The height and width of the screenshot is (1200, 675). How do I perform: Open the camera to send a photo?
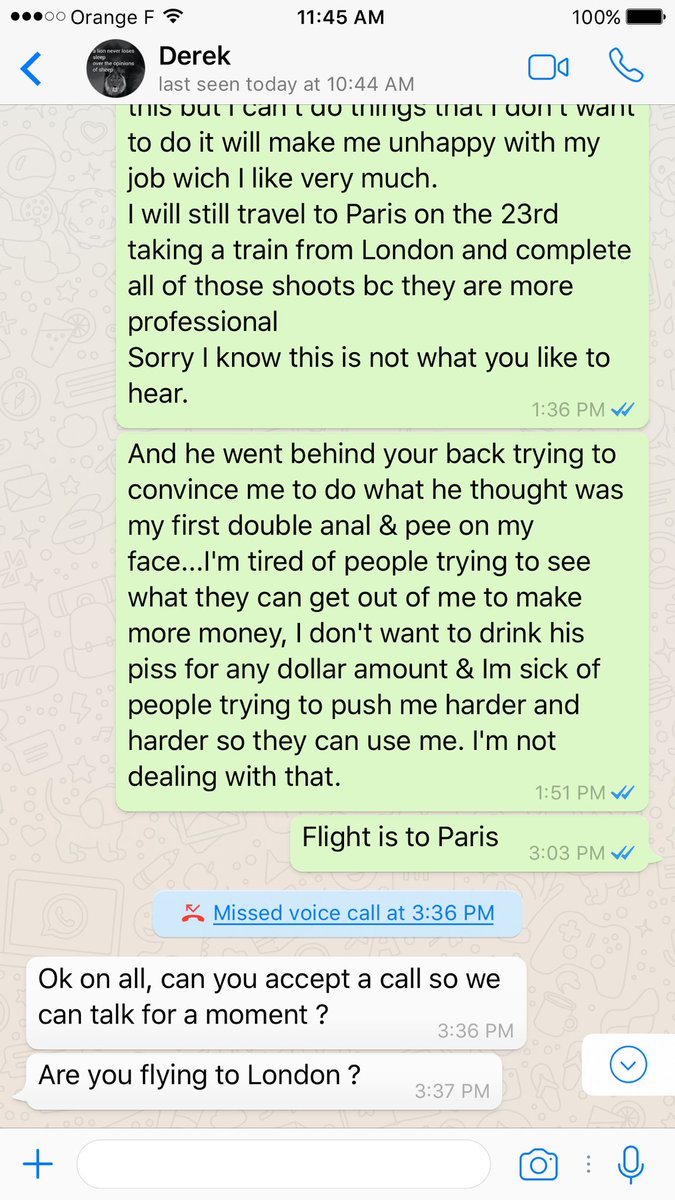click(538, 1164)
